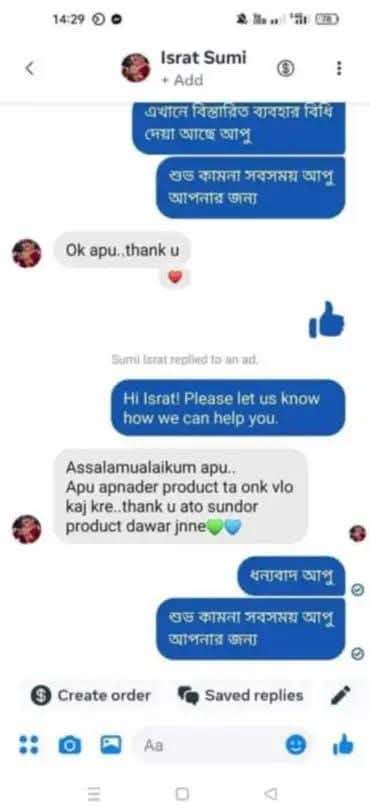Viewport: 370px width, 808px height.
Task: Tap the system home button
Action: 182,794
